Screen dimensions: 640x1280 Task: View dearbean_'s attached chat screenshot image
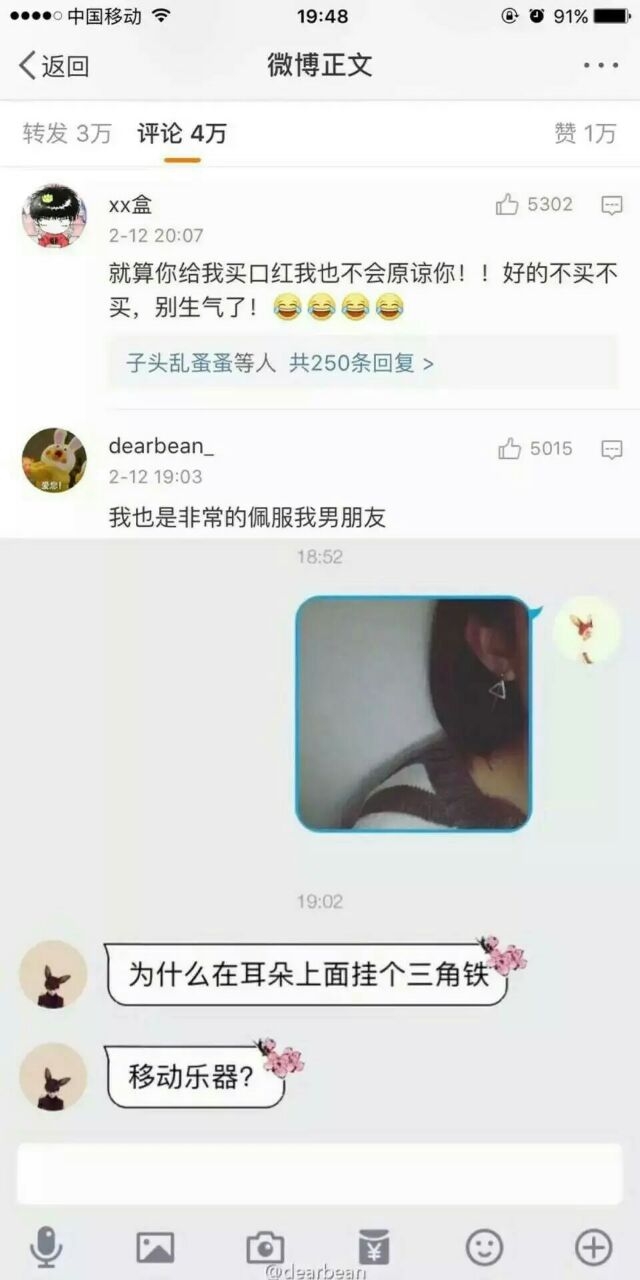(x=320, y=909)
